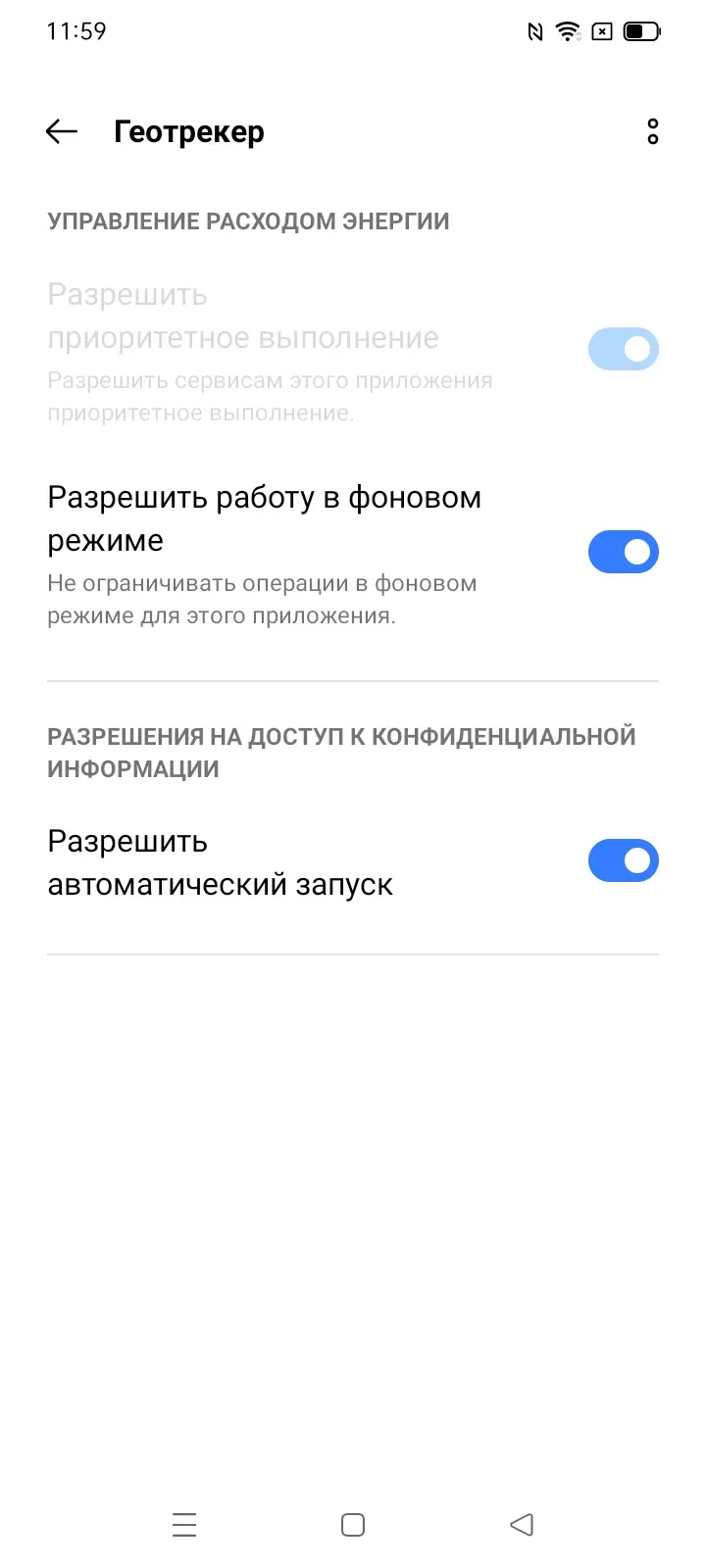Disable "Разрешить работу в фоновом режиме" switch
The height and width of the screenshot is (1568, 706).
pyautogui.click(x=624, y=552)
